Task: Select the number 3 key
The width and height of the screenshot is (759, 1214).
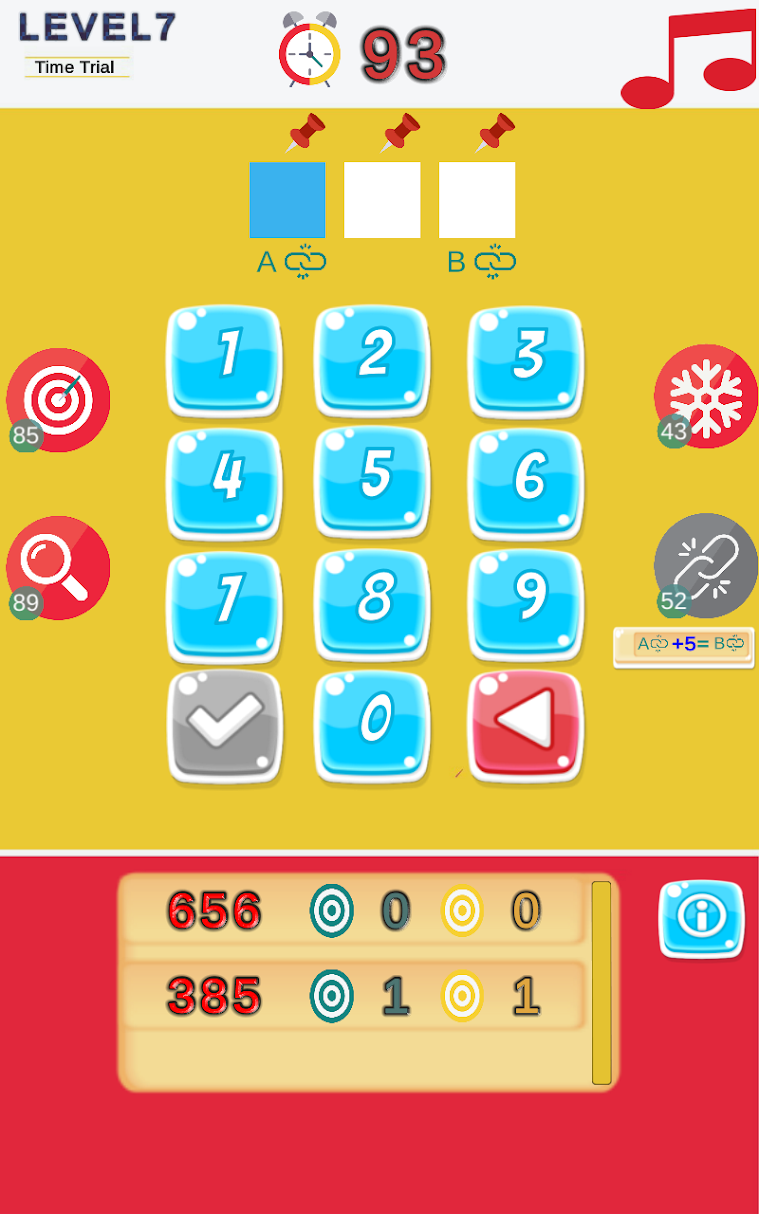Action: (x=526, y=360)
